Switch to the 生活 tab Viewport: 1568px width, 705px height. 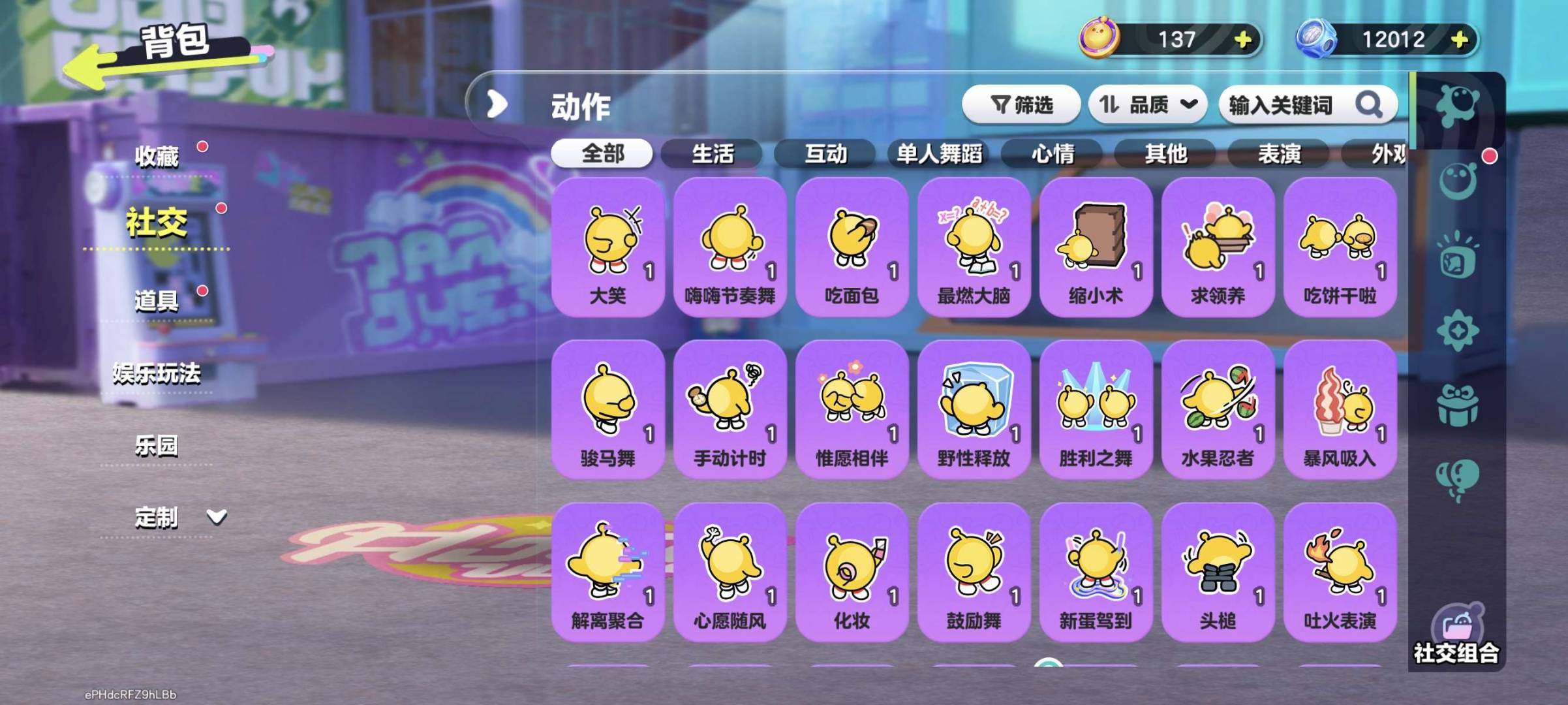click(x=712, y=154)
